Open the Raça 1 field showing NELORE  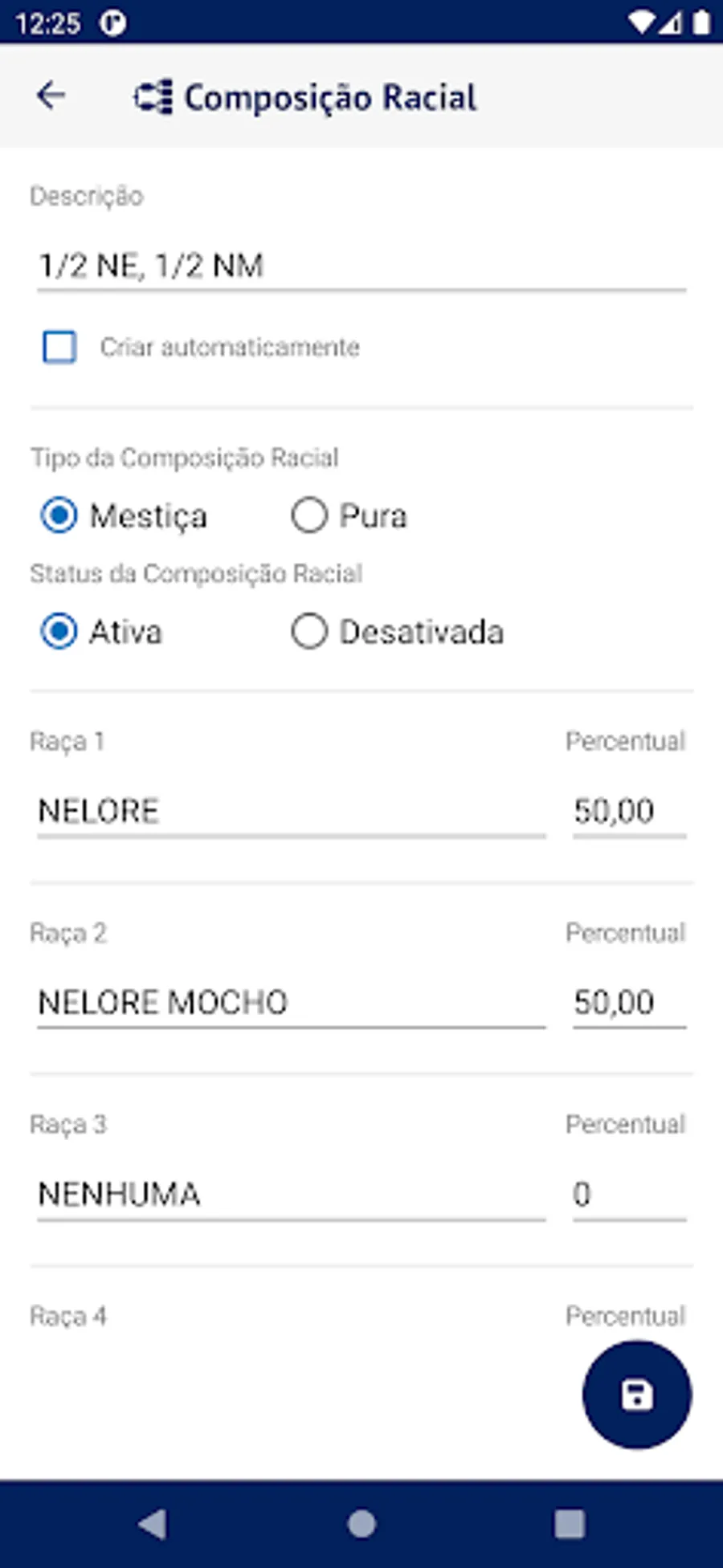pos(291,811)
